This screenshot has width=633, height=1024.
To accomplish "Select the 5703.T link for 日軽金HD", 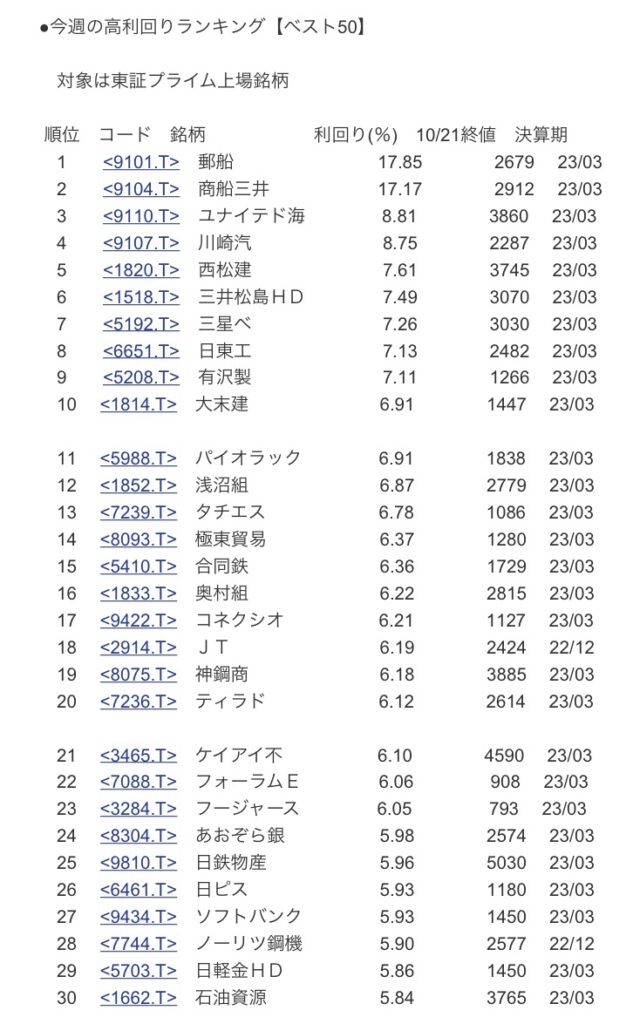I will (x=138, y=971).
